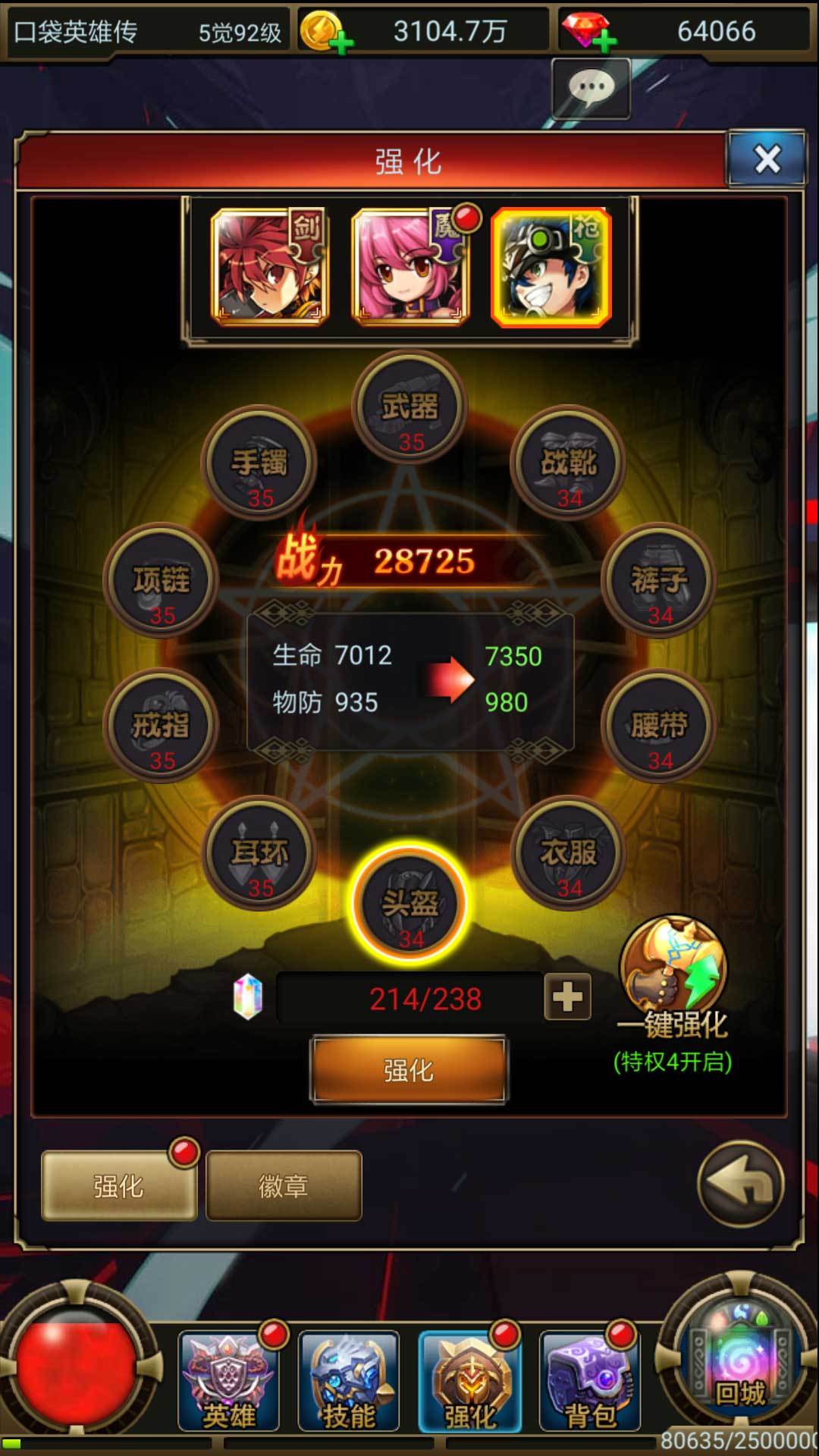This screenshot has width=819, height=1456.
Task: Select the pink-haired 魔 hero portrait
Action: click(x=410, y=267)
